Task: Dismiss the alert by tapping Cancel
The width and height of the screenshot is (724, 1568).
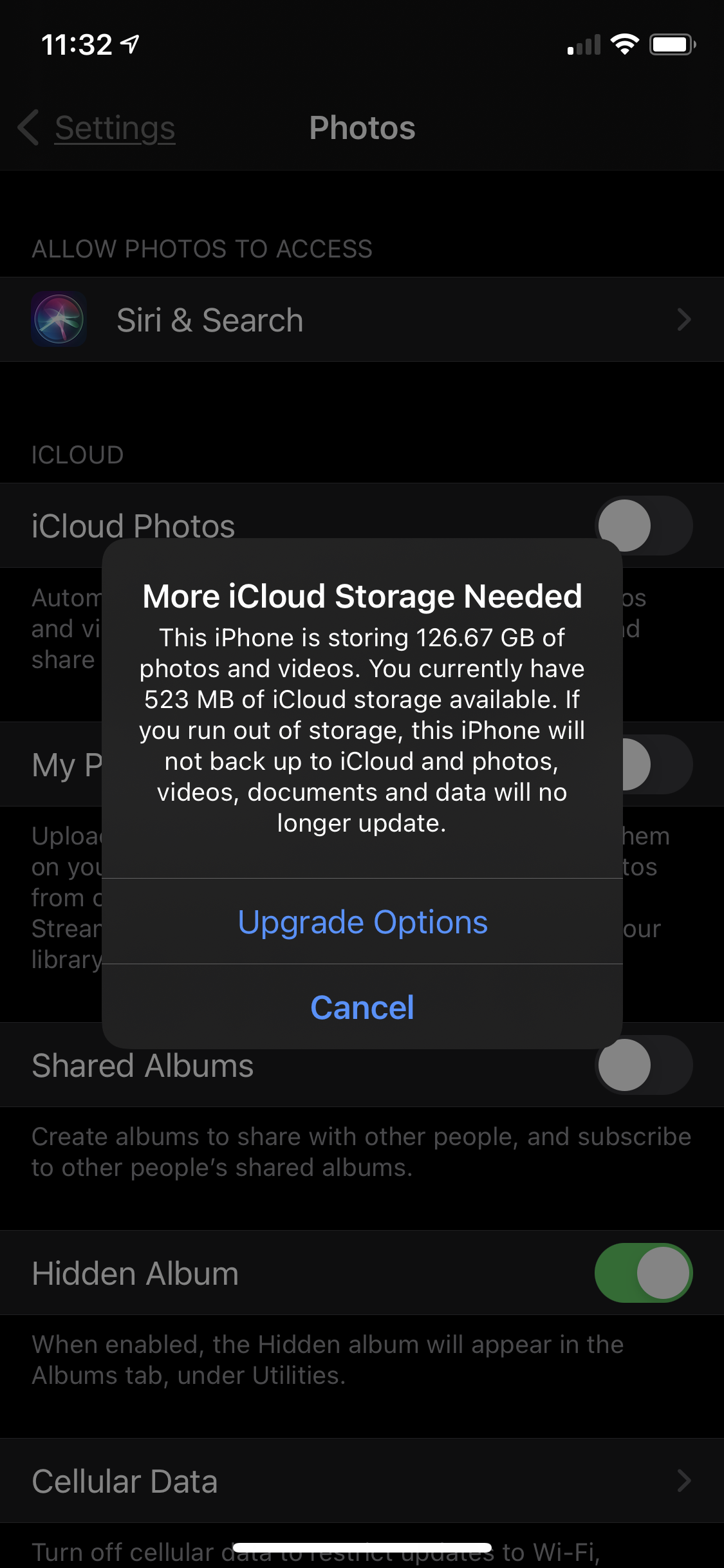Action: 362,1007
